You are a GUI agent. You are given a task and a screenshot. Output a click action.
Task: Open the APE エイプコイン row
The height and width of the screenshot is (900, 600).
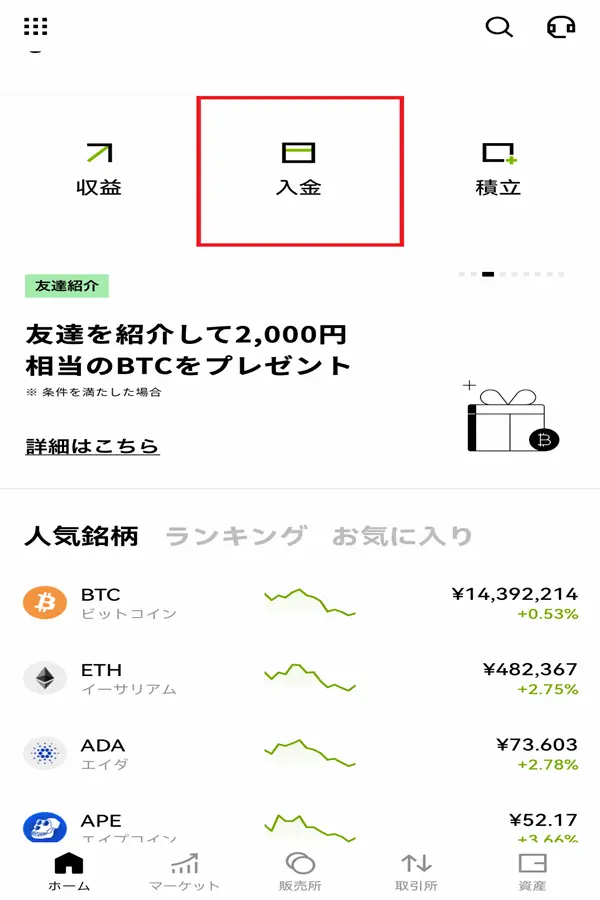coord(300,826)
